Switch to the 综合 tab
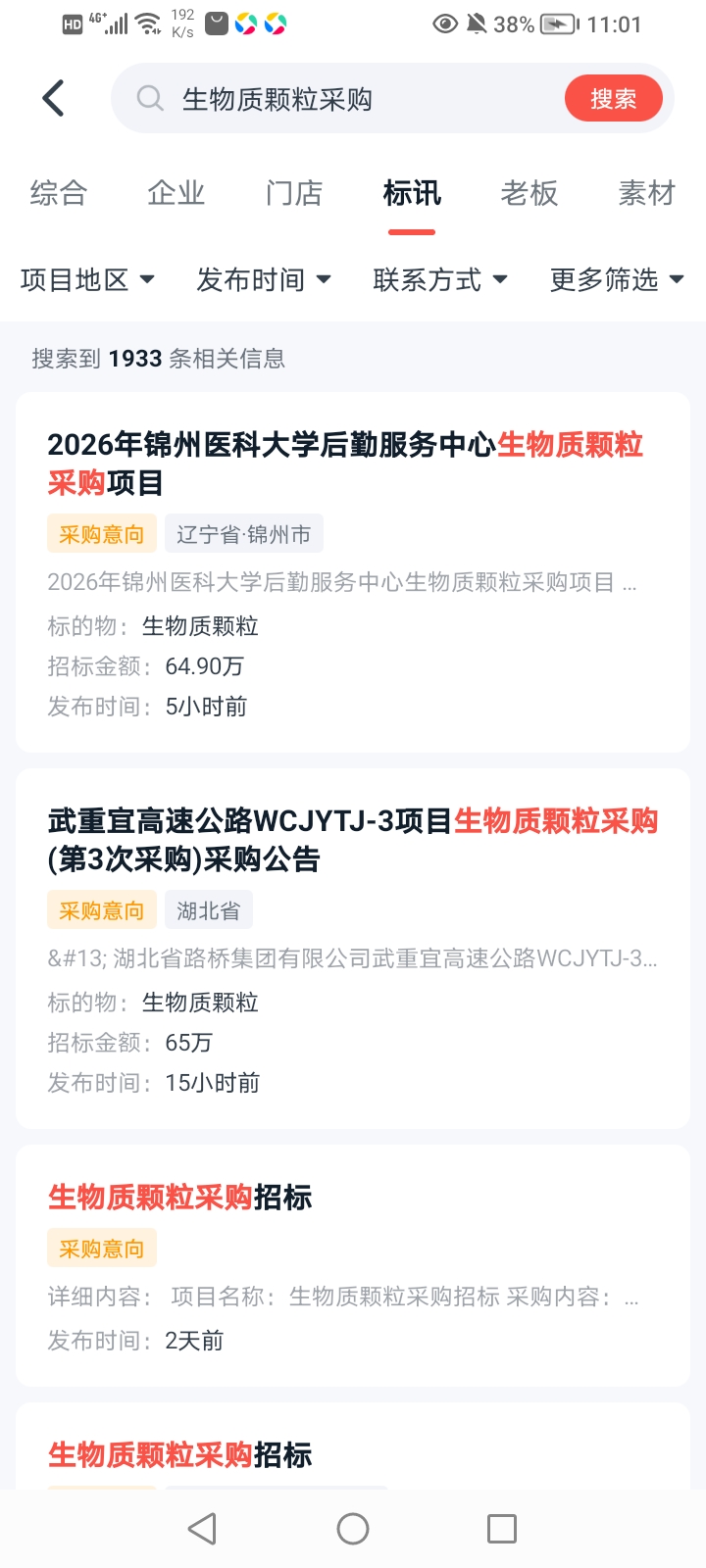706x1568 pixels. (59, 193)
